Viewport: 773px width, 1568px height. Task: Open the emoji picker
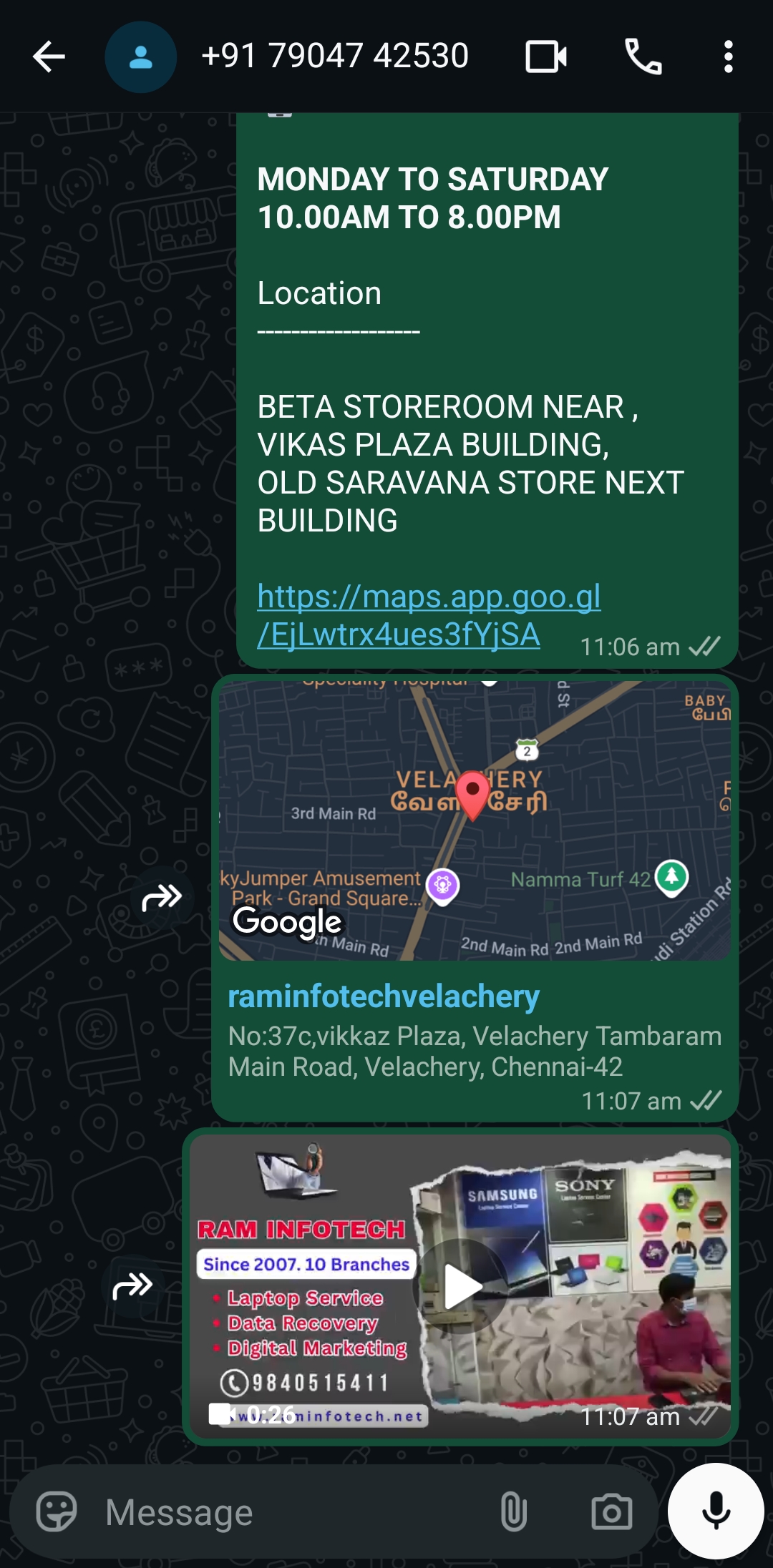click(57, 1512)
